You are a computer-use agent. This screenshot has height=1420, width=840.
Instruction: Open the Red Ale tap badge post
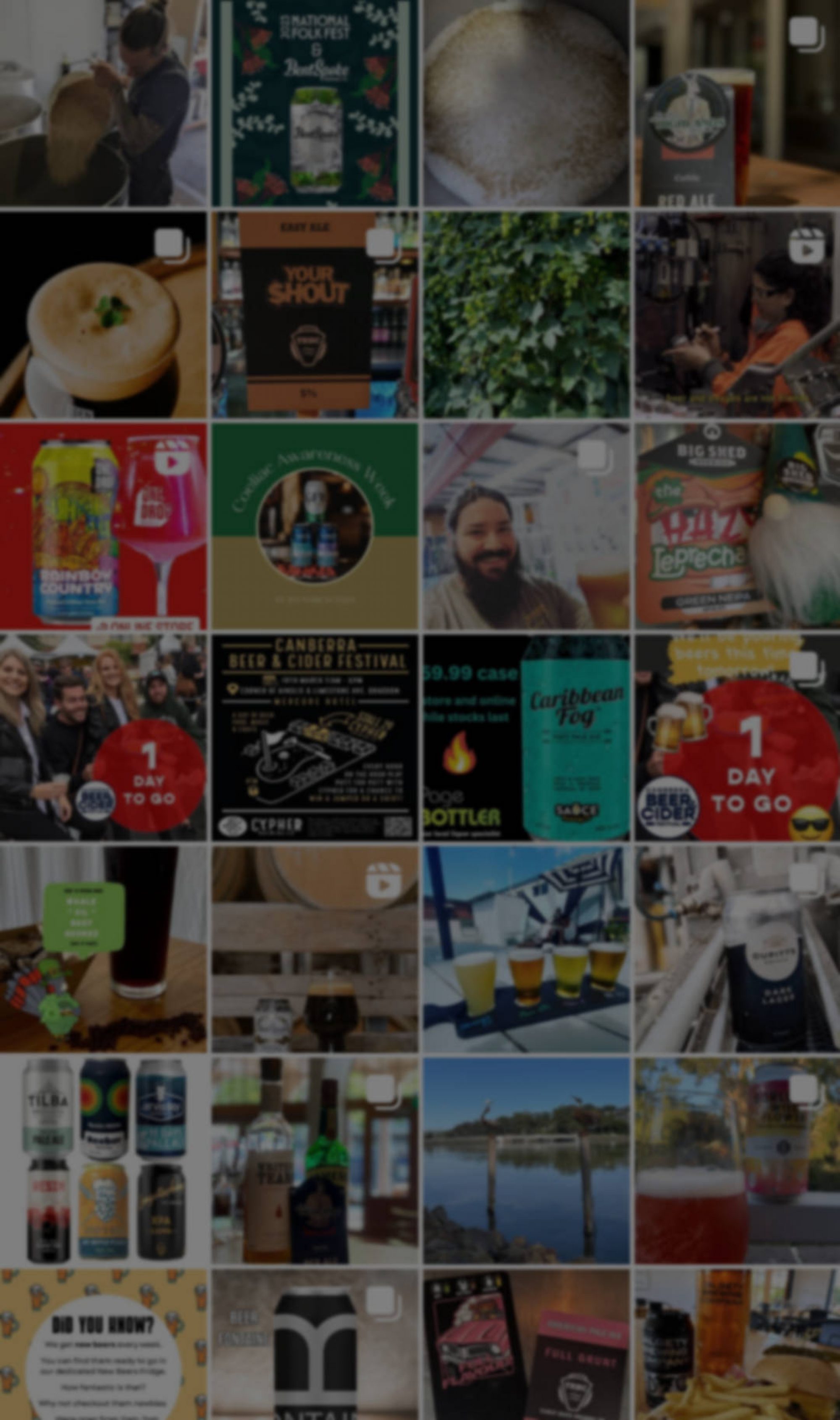coord(737,103)
